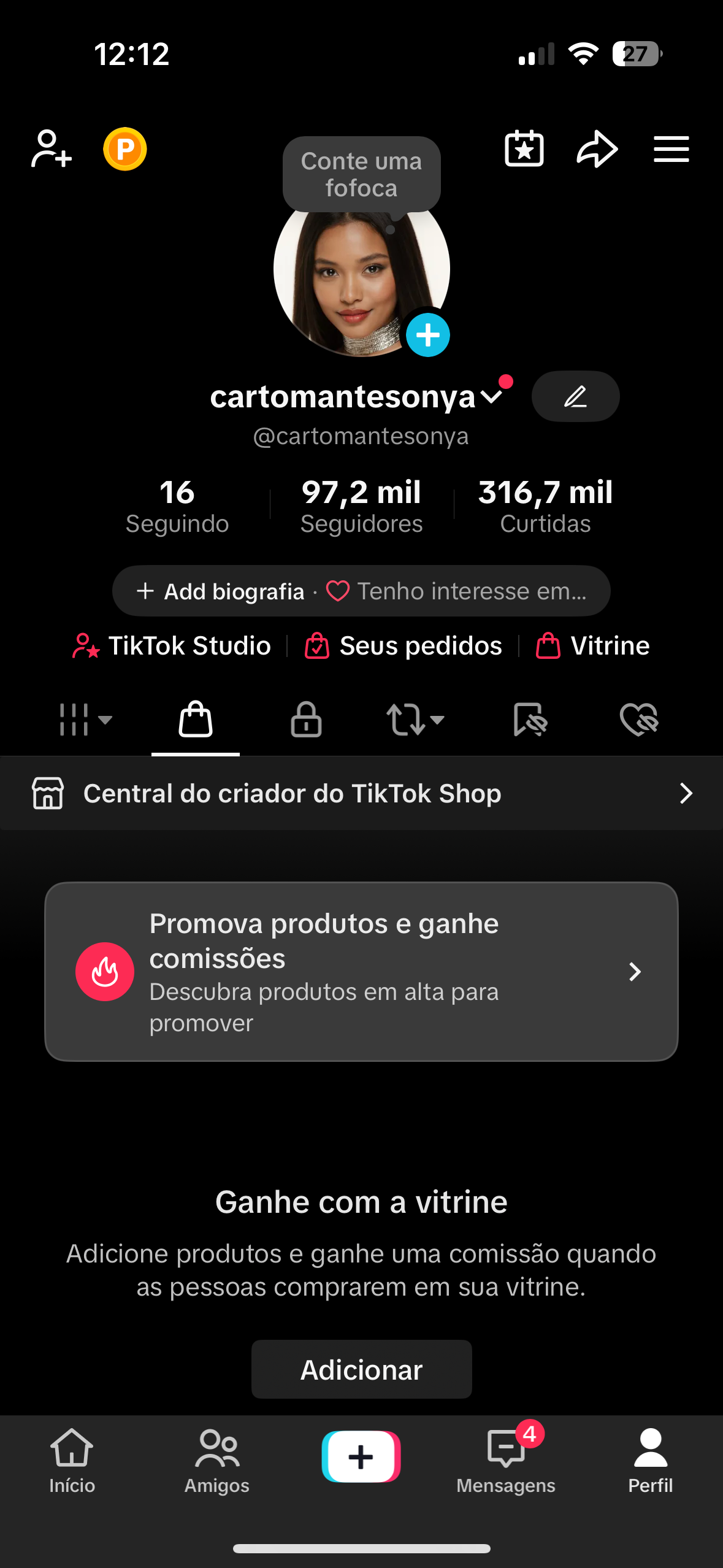Screen dimensions: 723x1568
Task: Open the add friends icon
Action: (x=52, y=149)
